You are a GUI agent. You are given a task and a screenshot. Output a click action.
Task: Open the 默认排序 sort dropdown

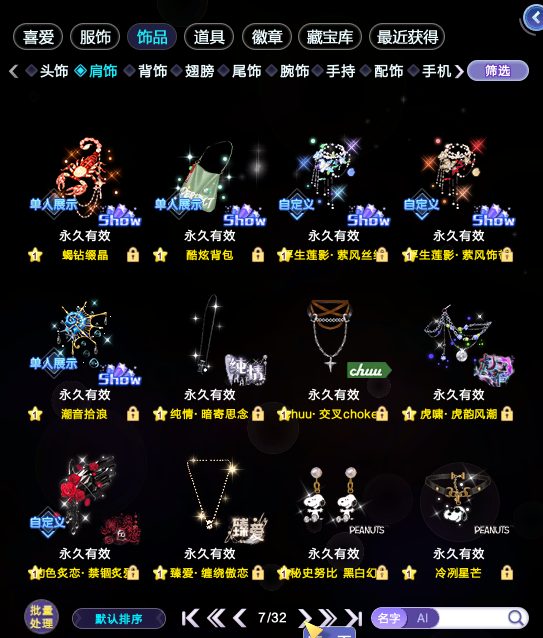pyautogui.click(x=119, y=619)
